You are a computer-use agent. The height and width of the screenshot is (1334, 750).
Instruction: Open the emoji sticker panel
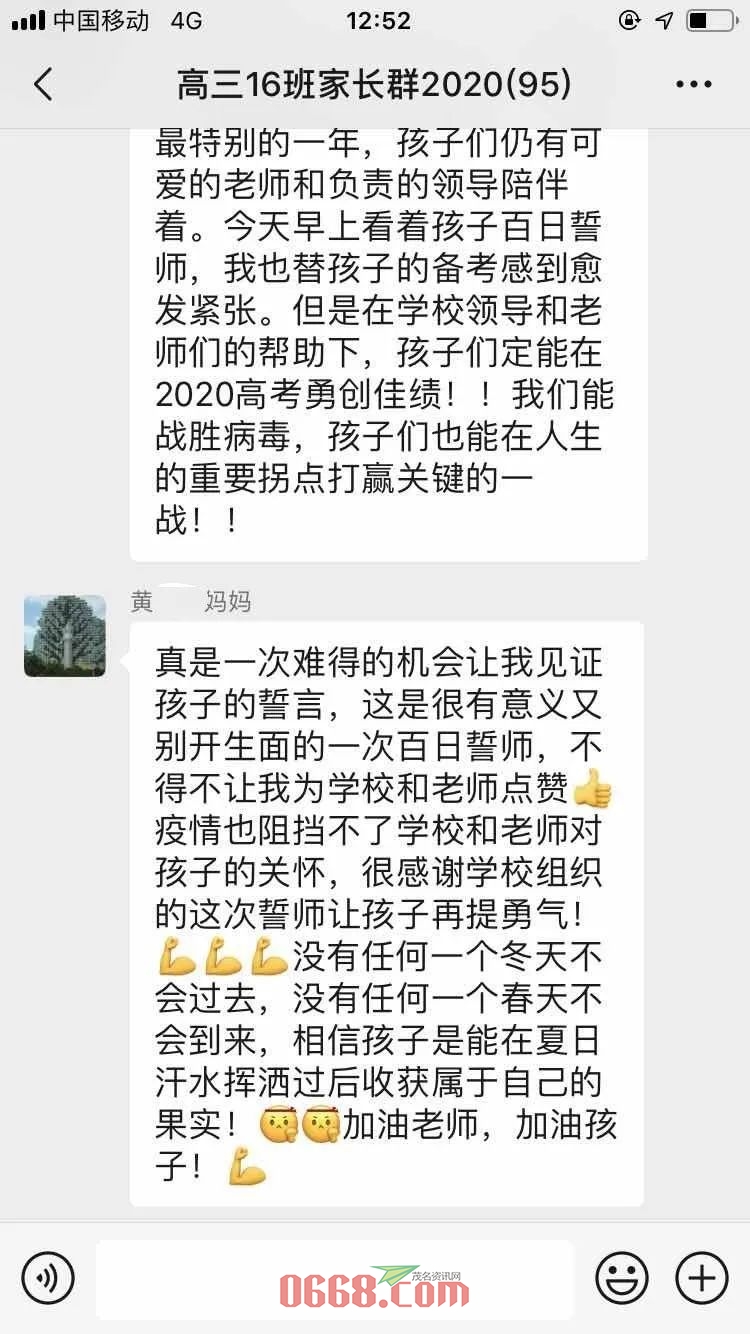point(622,1278)
